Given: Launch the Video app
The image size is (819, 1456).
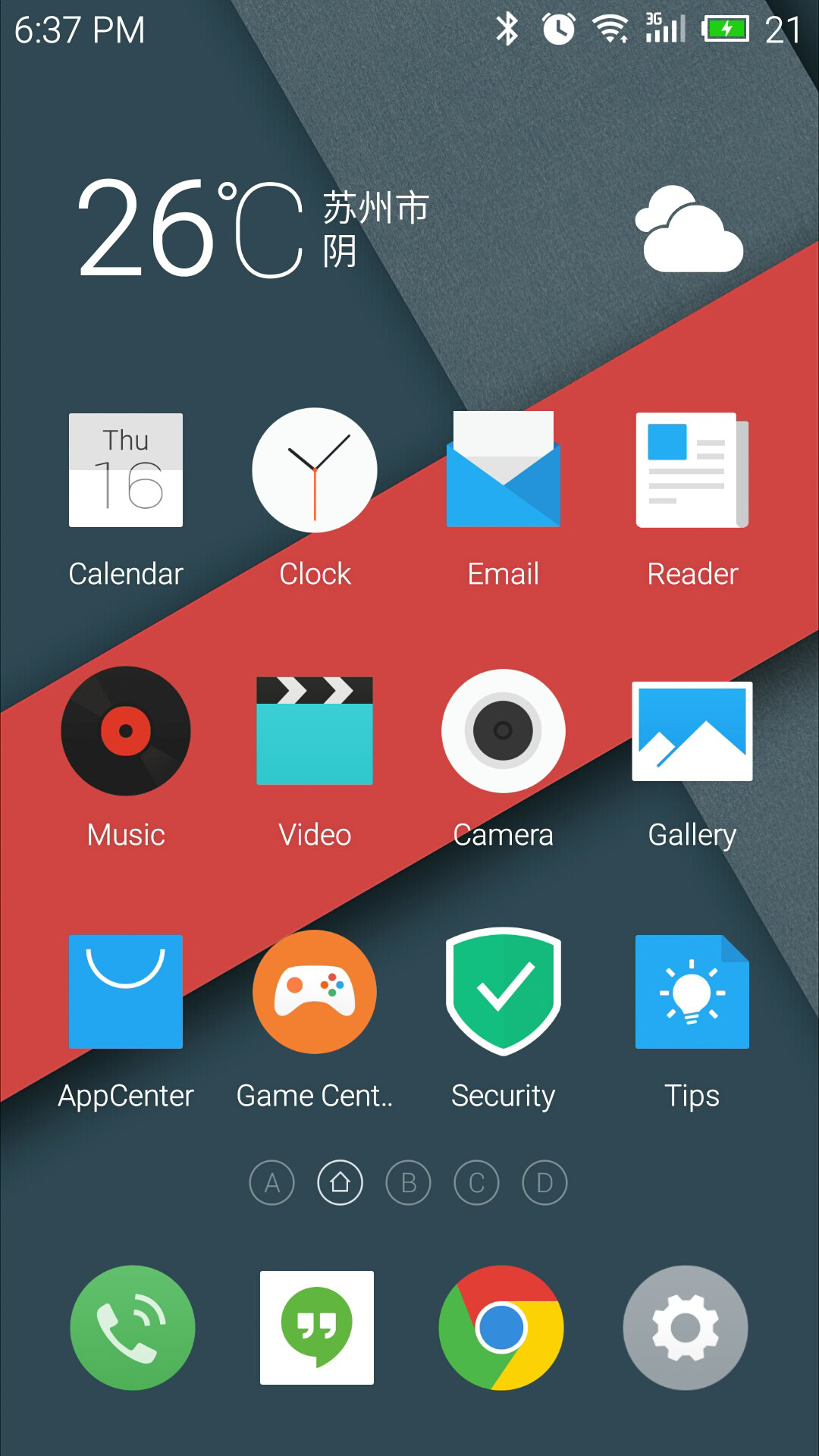Looking at the screenshot, I should point(315,731).
